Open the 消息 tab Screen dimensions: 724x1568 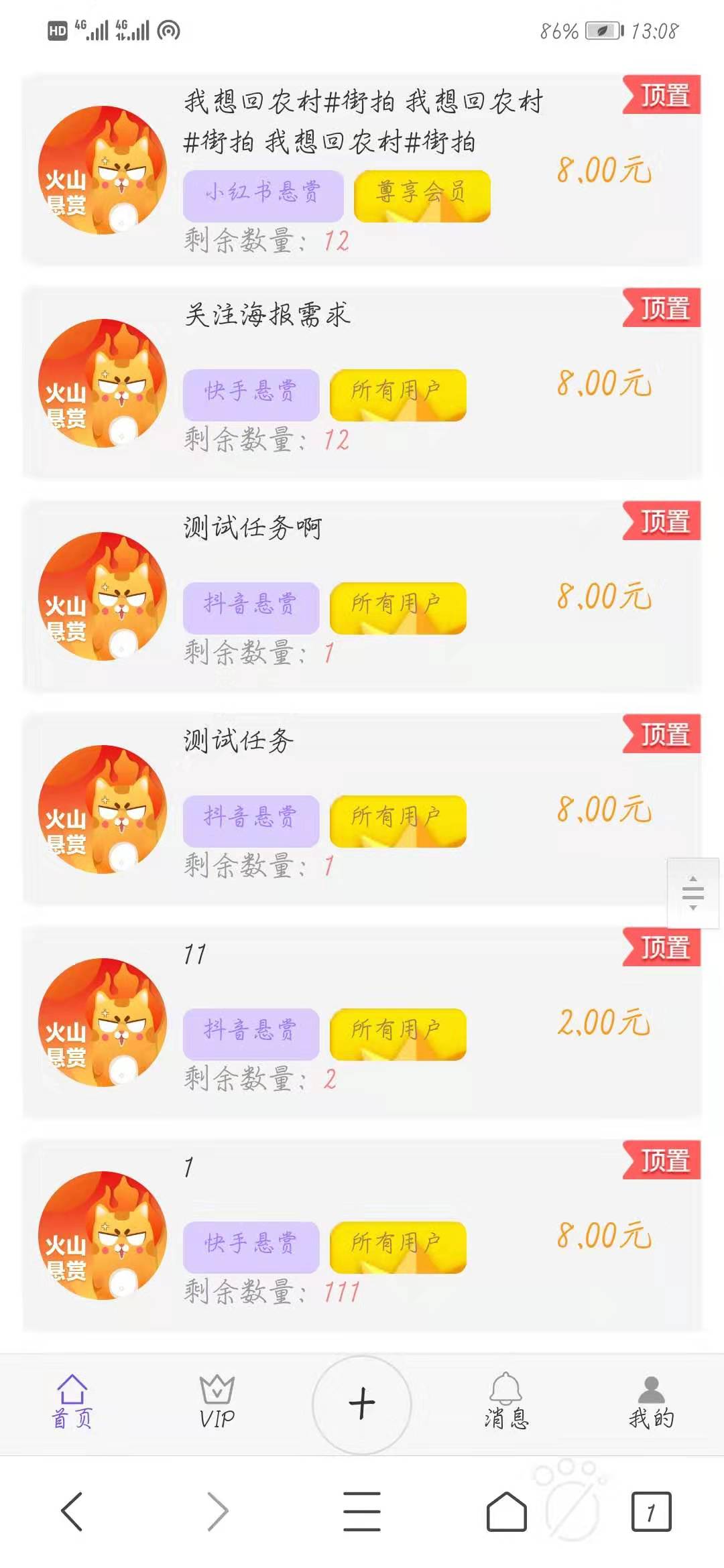(x=507, y=1402)
